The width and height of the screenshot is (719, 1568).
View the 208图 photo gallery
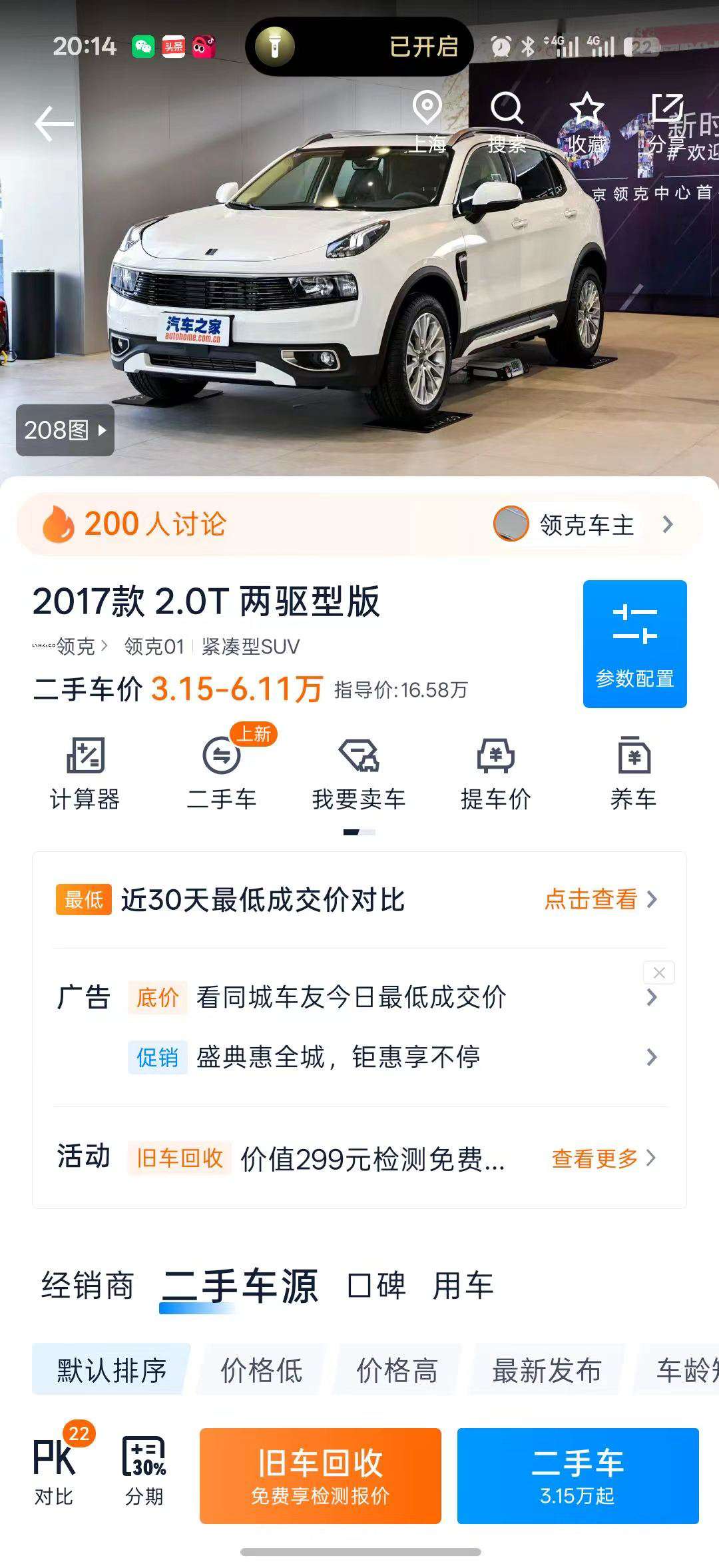tap(65, 430)
